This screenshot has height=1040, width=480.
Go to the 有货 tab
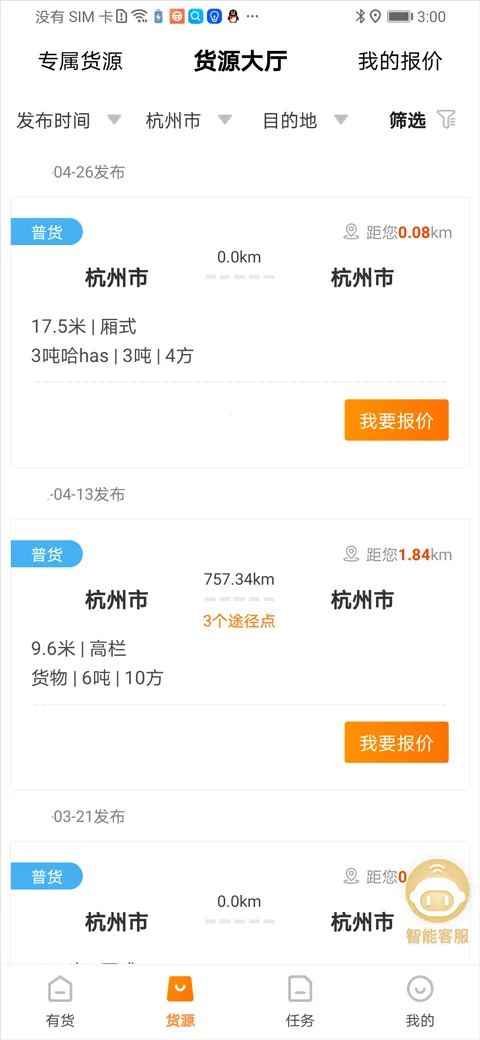[x=60, y=1002]
